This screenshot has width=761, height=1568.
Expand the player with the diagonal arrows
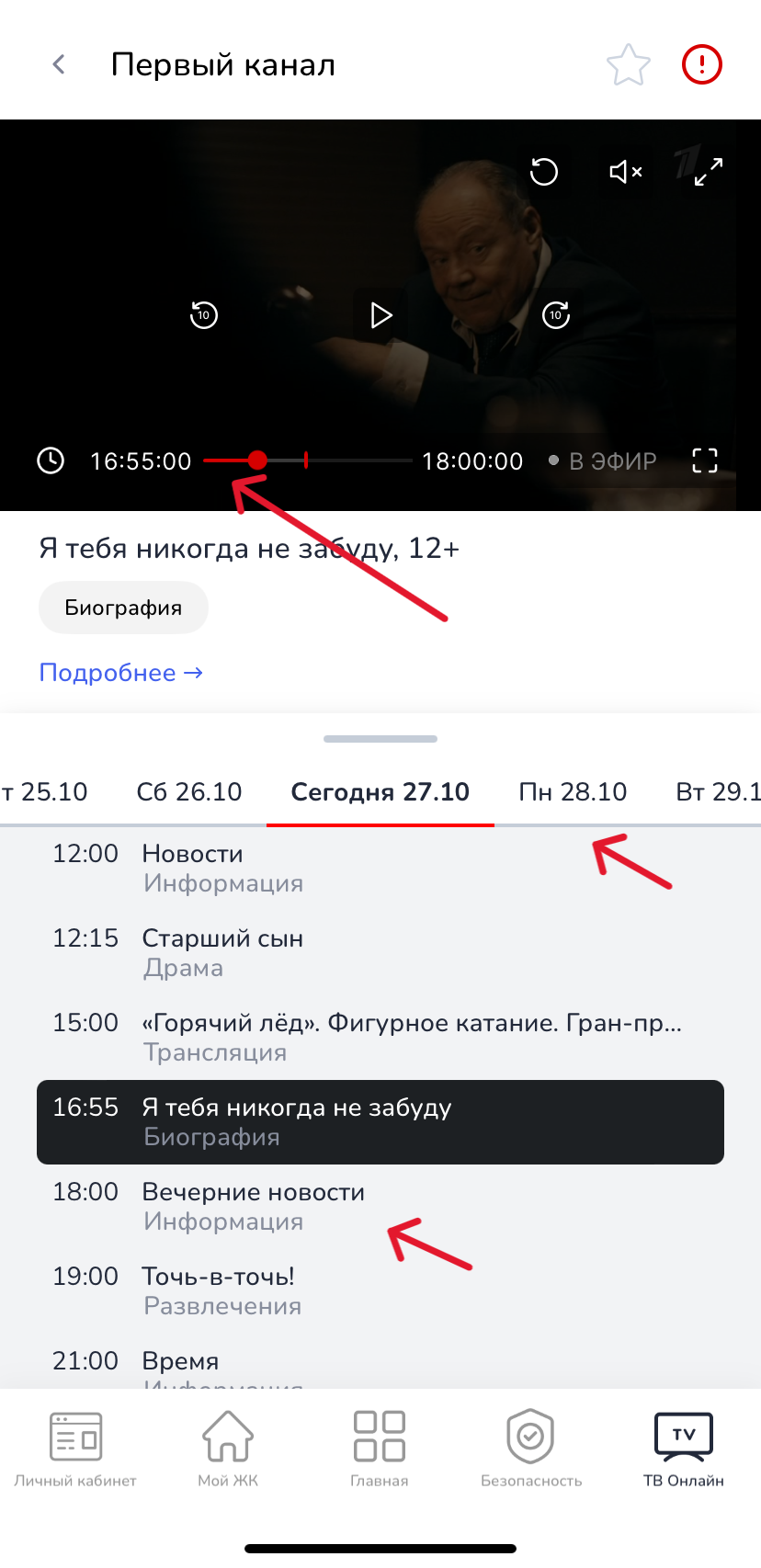pyautogui.click(x=708, y=172)
